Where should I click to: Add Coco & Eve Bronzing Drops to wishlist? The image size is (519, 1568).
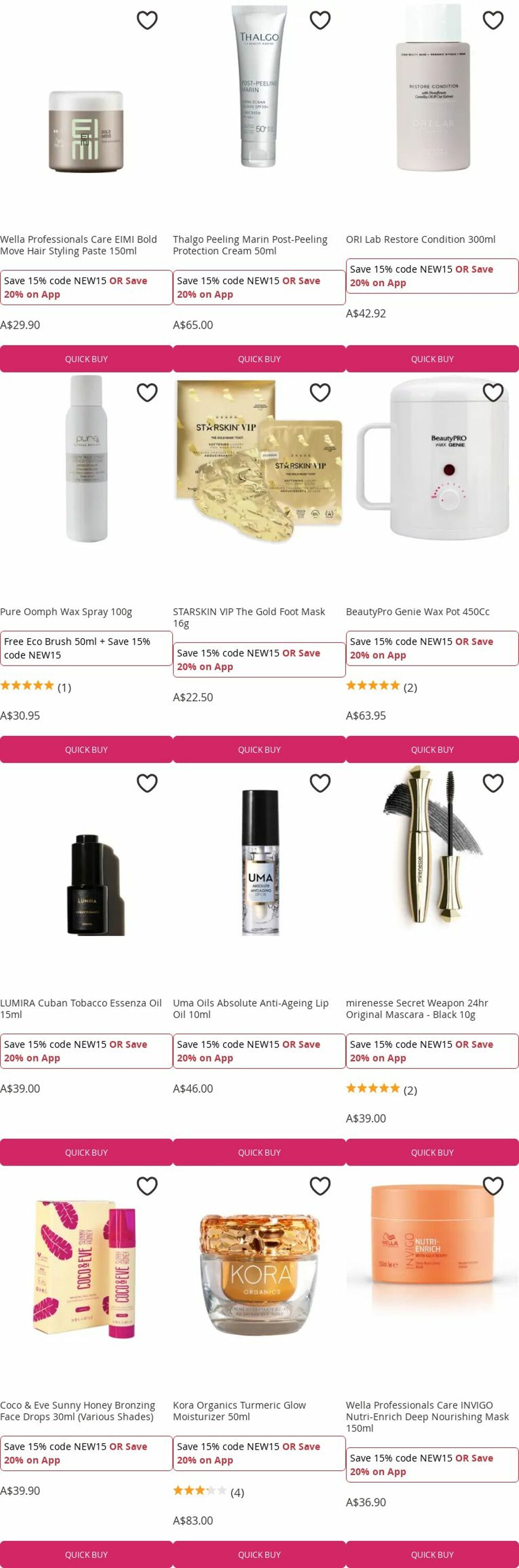pos(147,1186)
